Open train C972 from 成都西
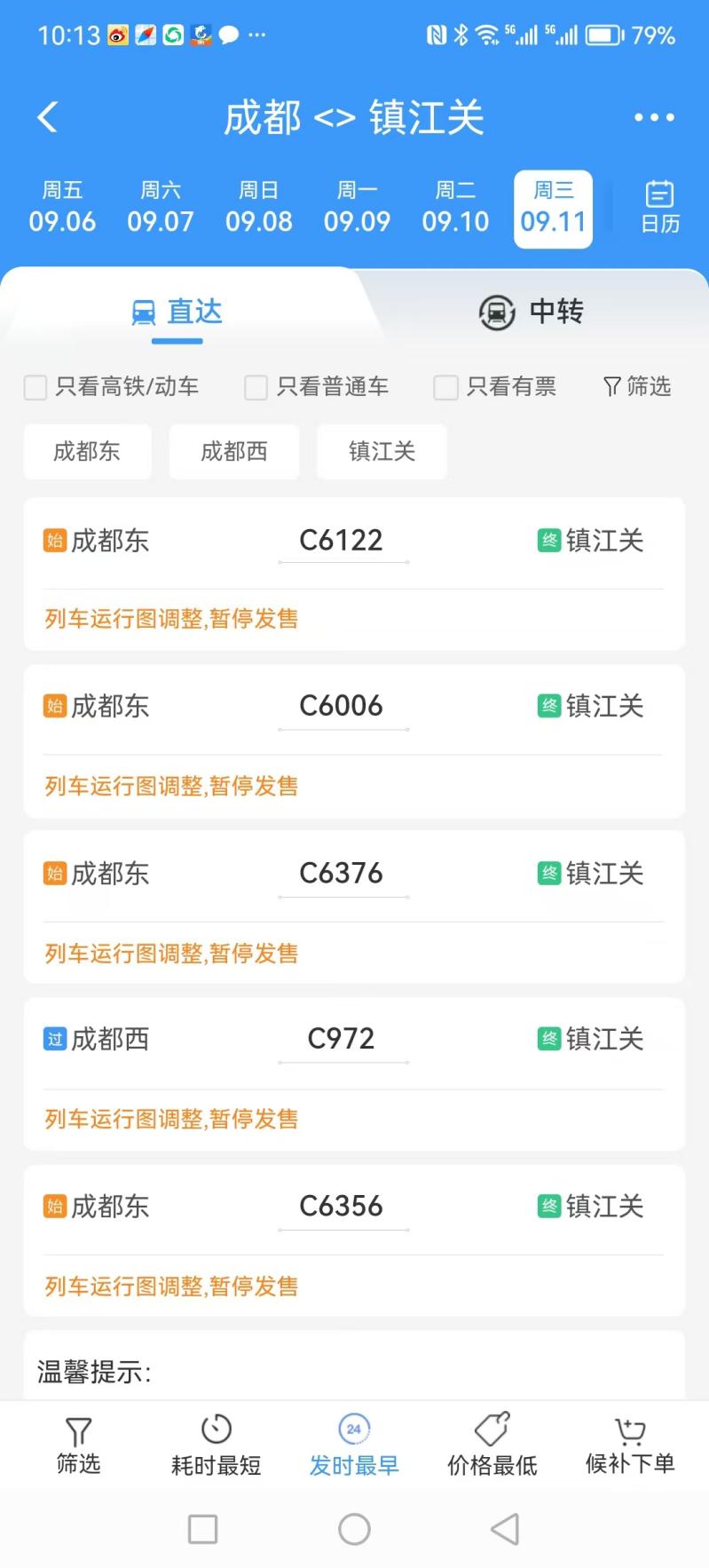The width and height of the screenshot is (709, 1568). (354, 1073)
